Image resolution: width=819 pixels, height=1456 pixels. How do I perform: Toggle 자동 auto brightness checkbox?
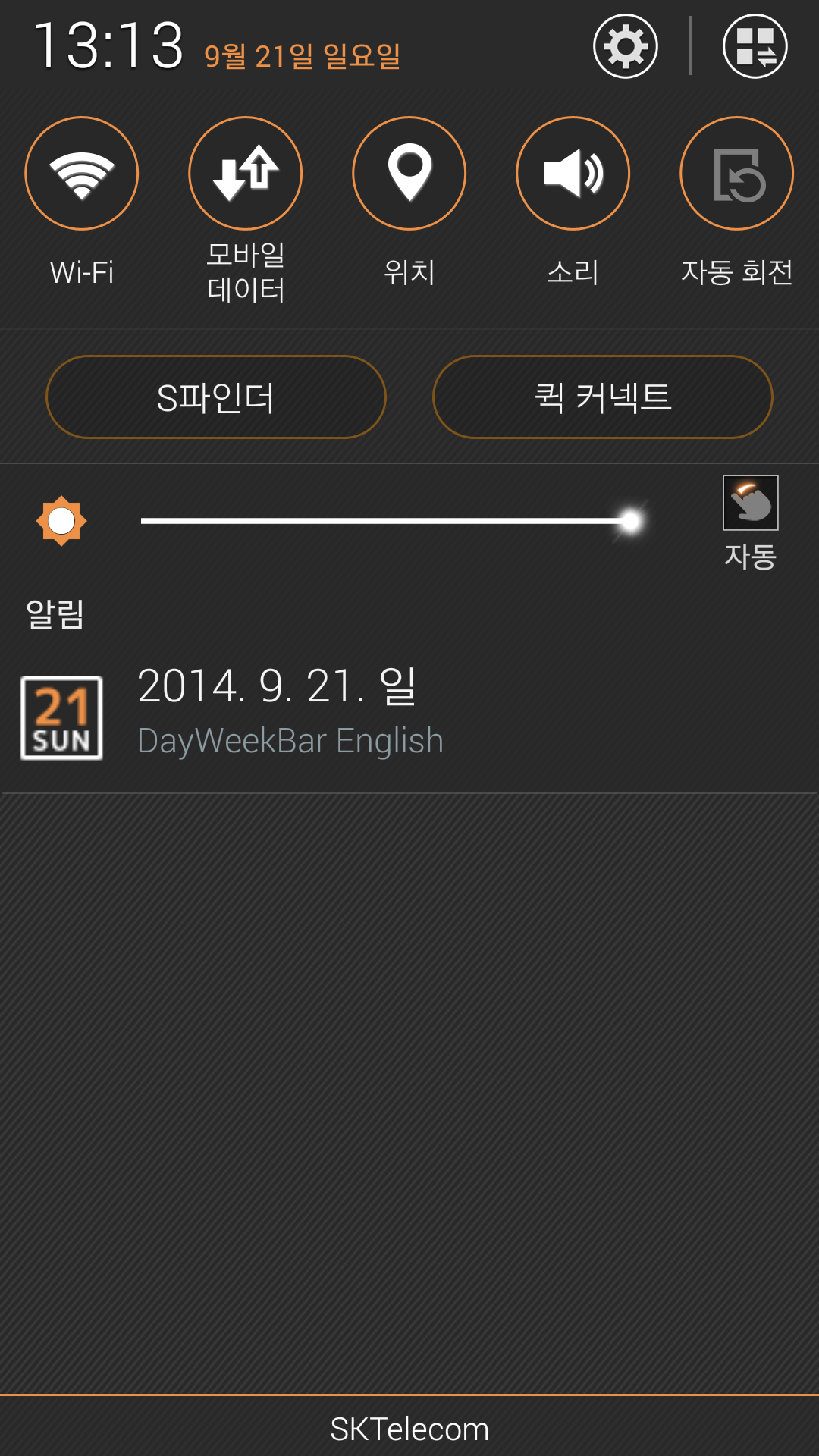[750, 504]
